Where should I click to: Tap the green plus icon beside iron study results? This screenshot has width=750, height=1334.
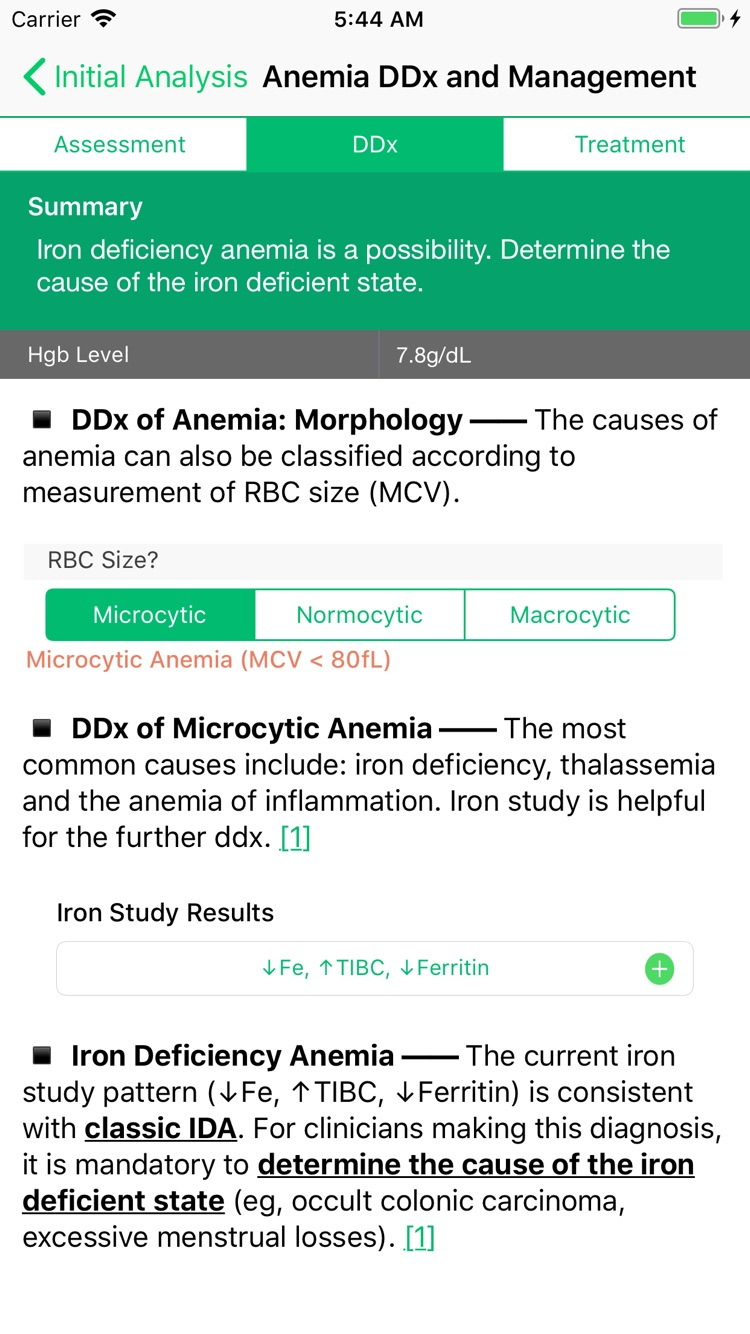(658, 968)
